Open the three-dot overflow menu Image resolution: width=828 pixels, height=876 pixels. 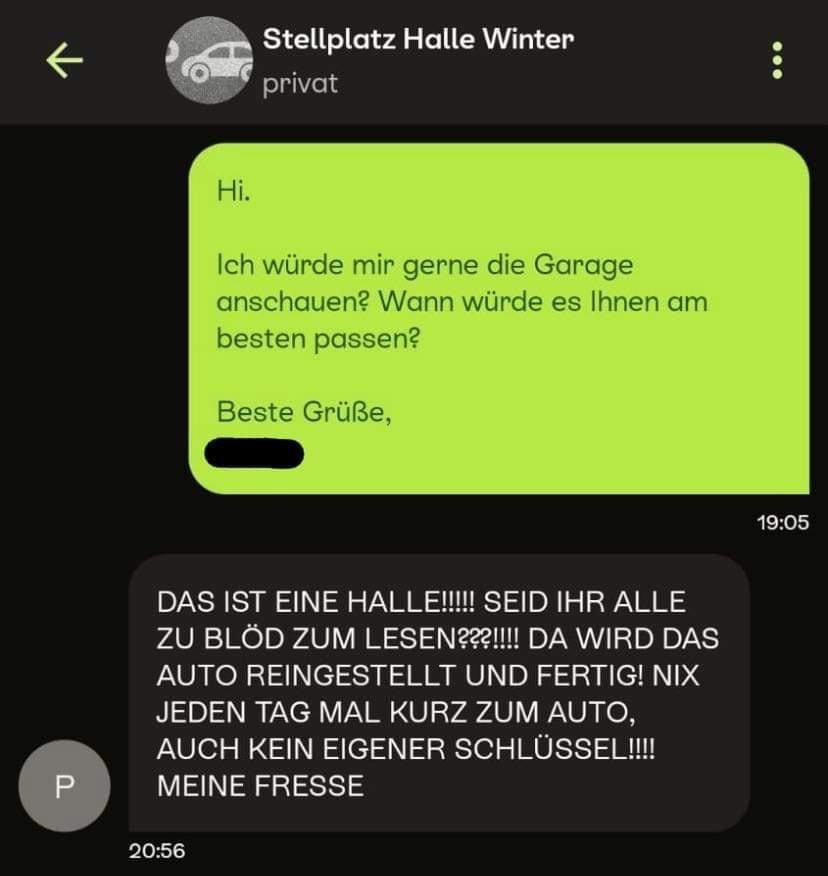[x=778, y=61]
